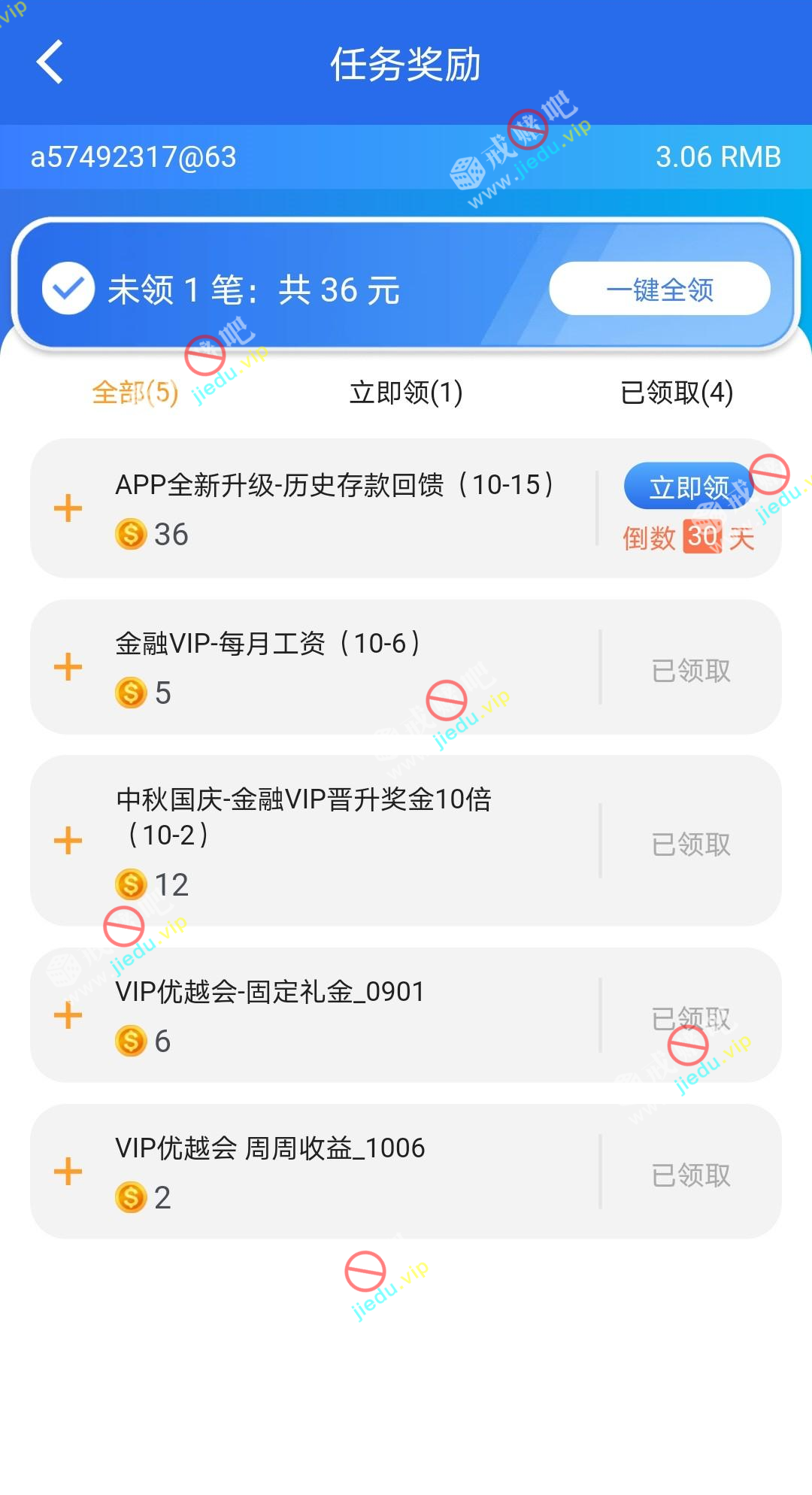Expand the VIP优越会-固定礼金_0901 row

[x=68, y=1015]
